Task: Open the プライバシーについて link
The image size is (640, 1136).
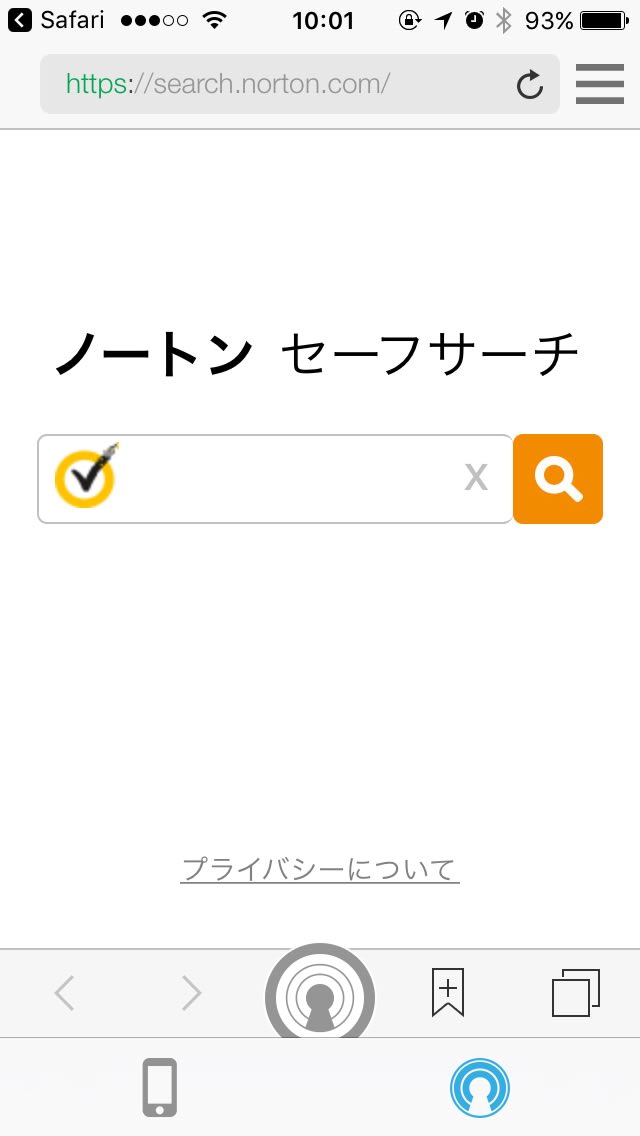Action: click(x=320, y=869)
